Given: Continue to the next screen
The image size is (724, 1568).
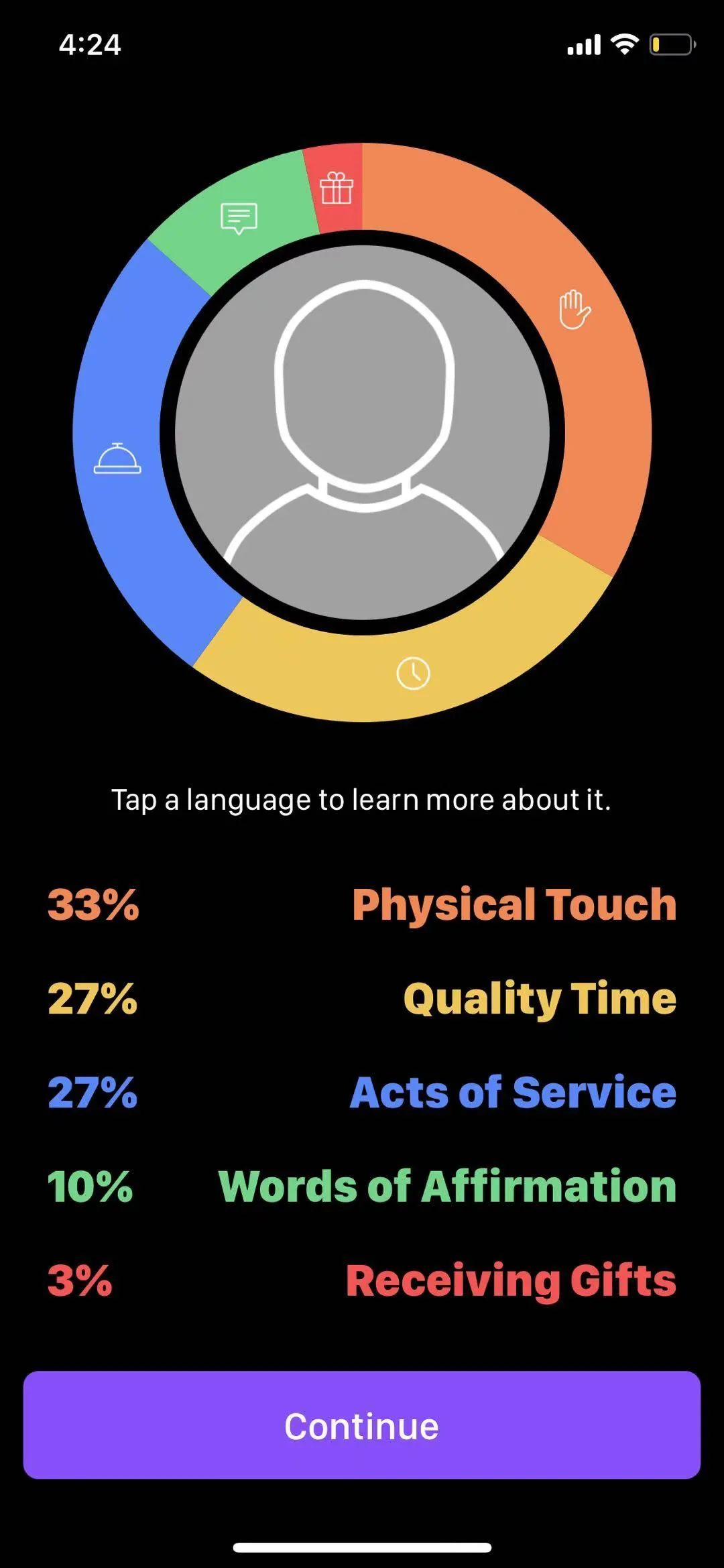Looking at the screenshot, I should coord(362,1426).
